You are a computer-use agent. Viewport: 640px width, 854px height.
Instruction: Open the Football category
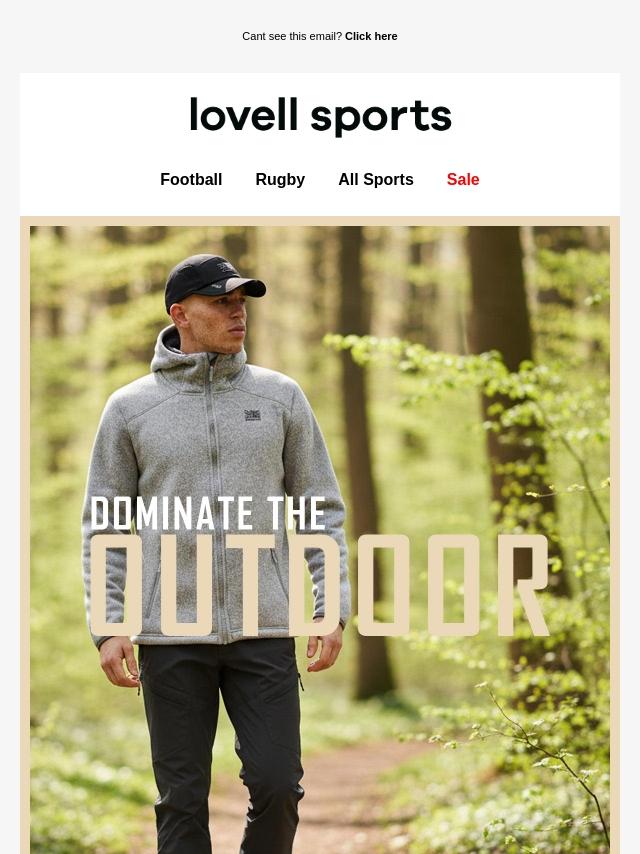pos(191,179)
